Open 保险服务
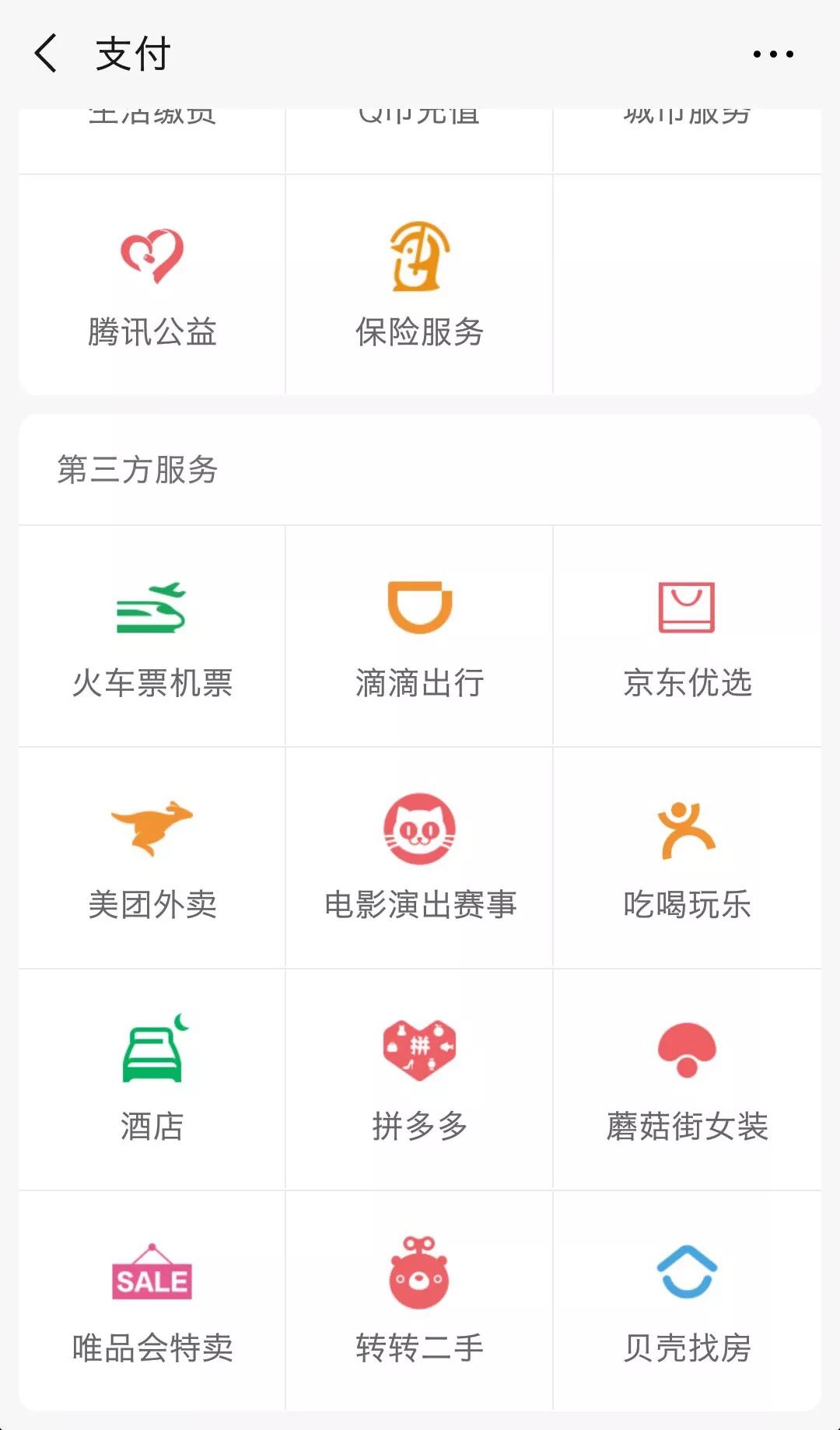Viewport: 840px width, 1430px height. tap(419, 285)
